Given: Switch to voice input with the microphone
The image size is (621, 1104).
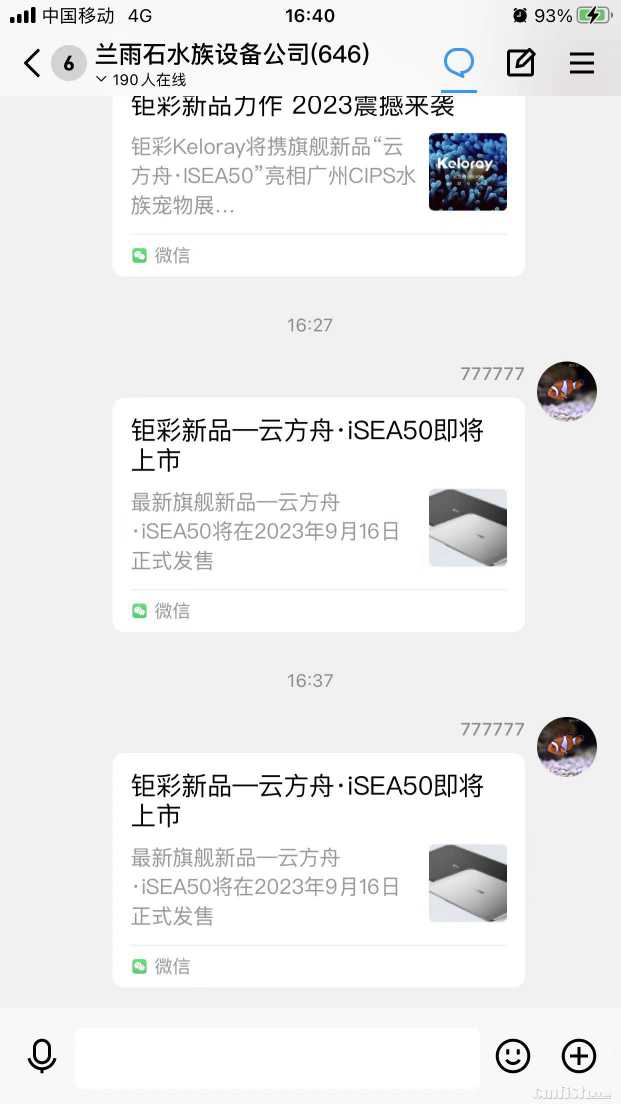Looking at the screenshot, I should click(x=42, y=1056).
